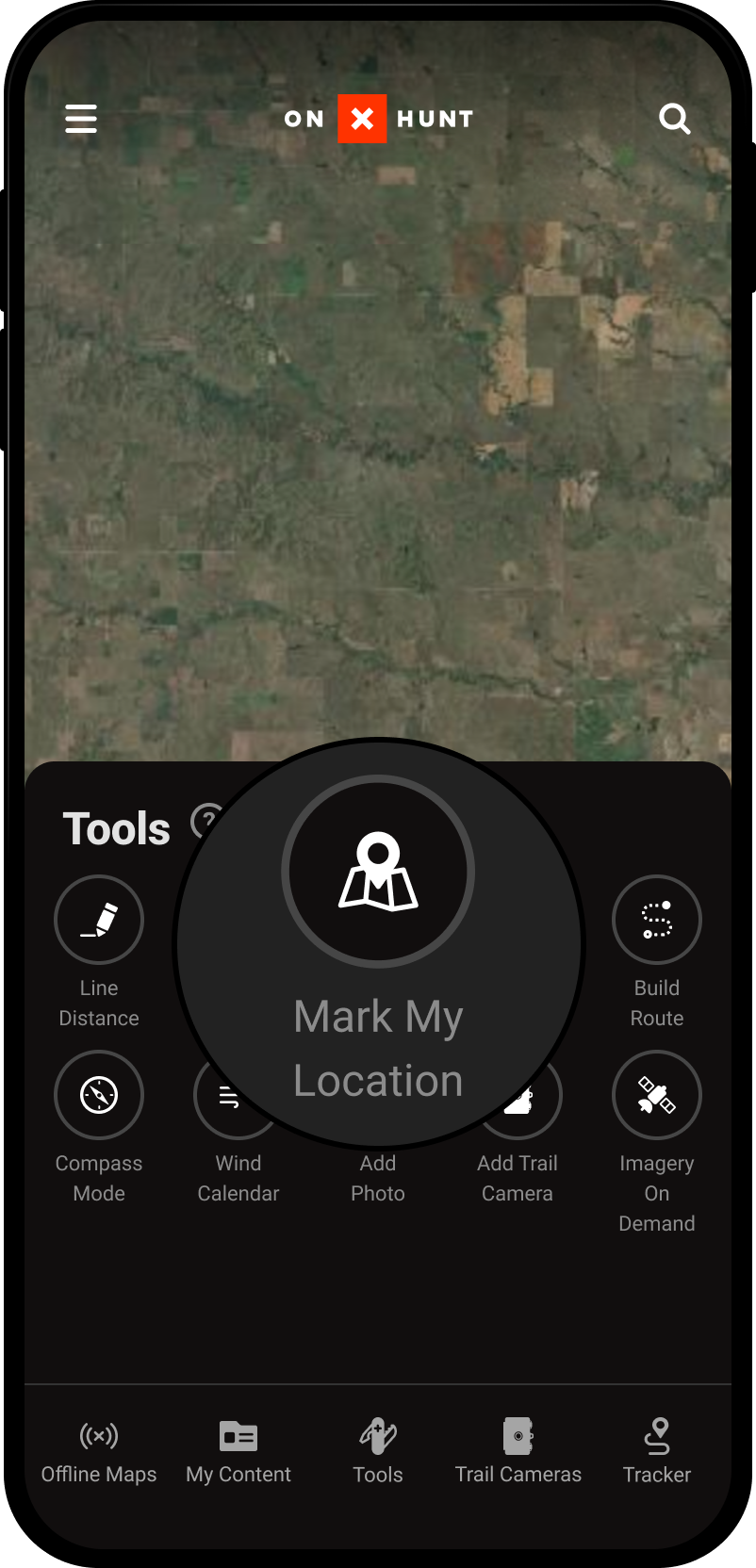This screenshot has width=756, height=1568.
Task: Open Imagery On Demand
Action: [657, 1095]
